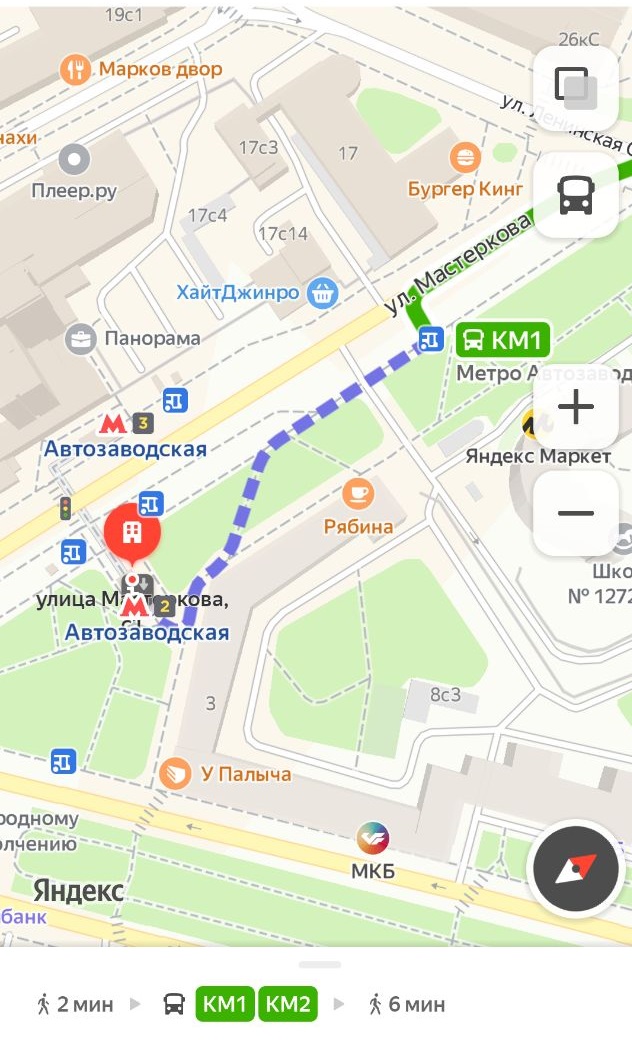Tap the Панорама business marker
Image resolution: width=632 pixels, height=1051 pixels.
click(x=80, y=339)
